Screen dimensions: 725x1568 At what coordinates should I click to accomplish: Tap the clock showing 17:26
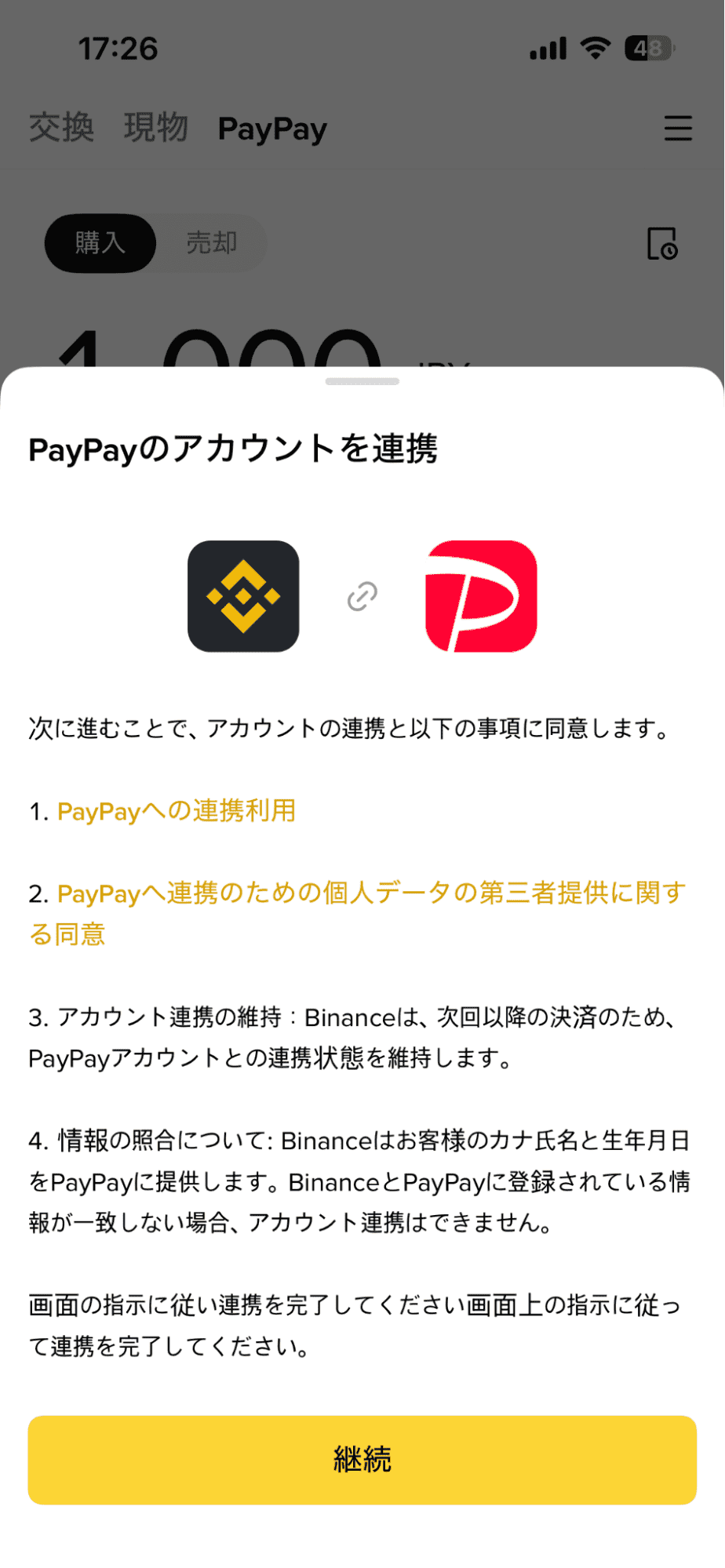(119, 49)
